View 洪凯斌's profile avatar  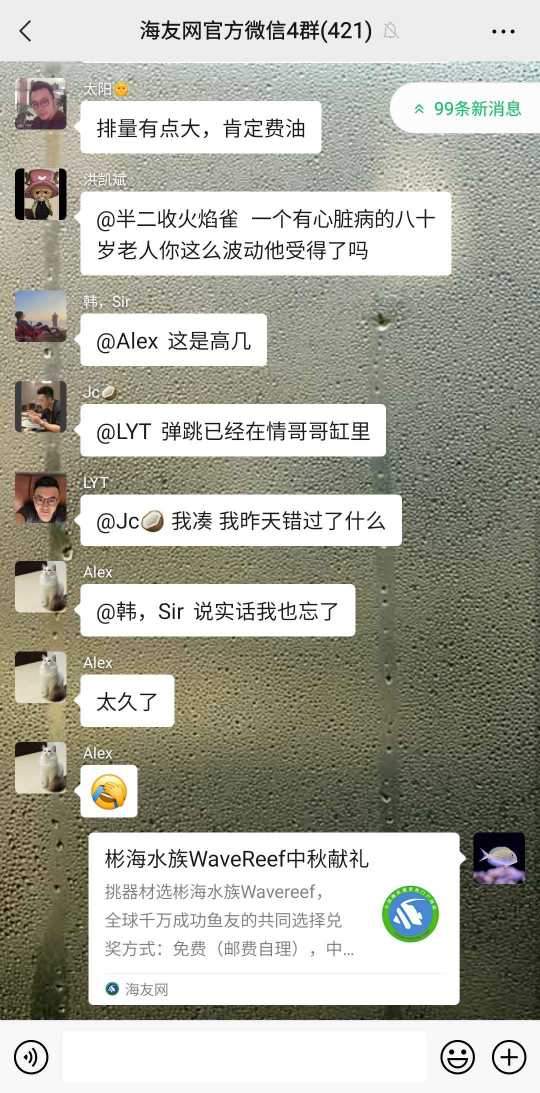click(x=41, y=194)
